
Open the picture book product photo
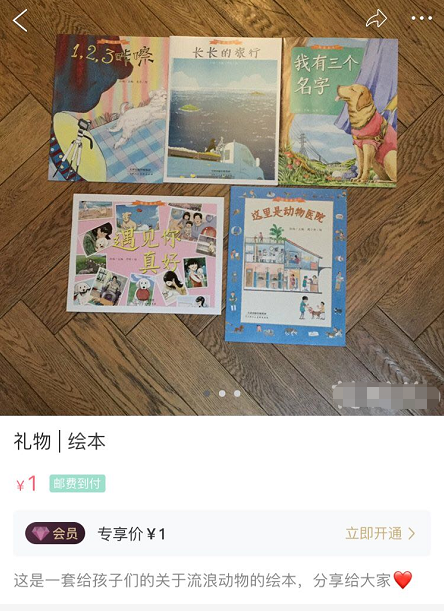[222, 208]
